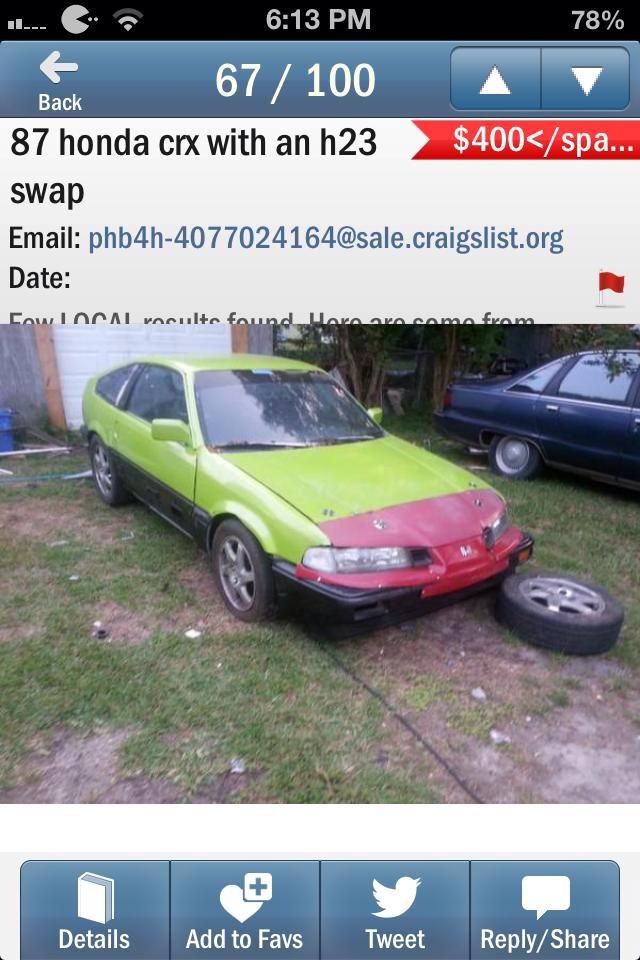Jump to the next listing with down arrow

(586, 81)
